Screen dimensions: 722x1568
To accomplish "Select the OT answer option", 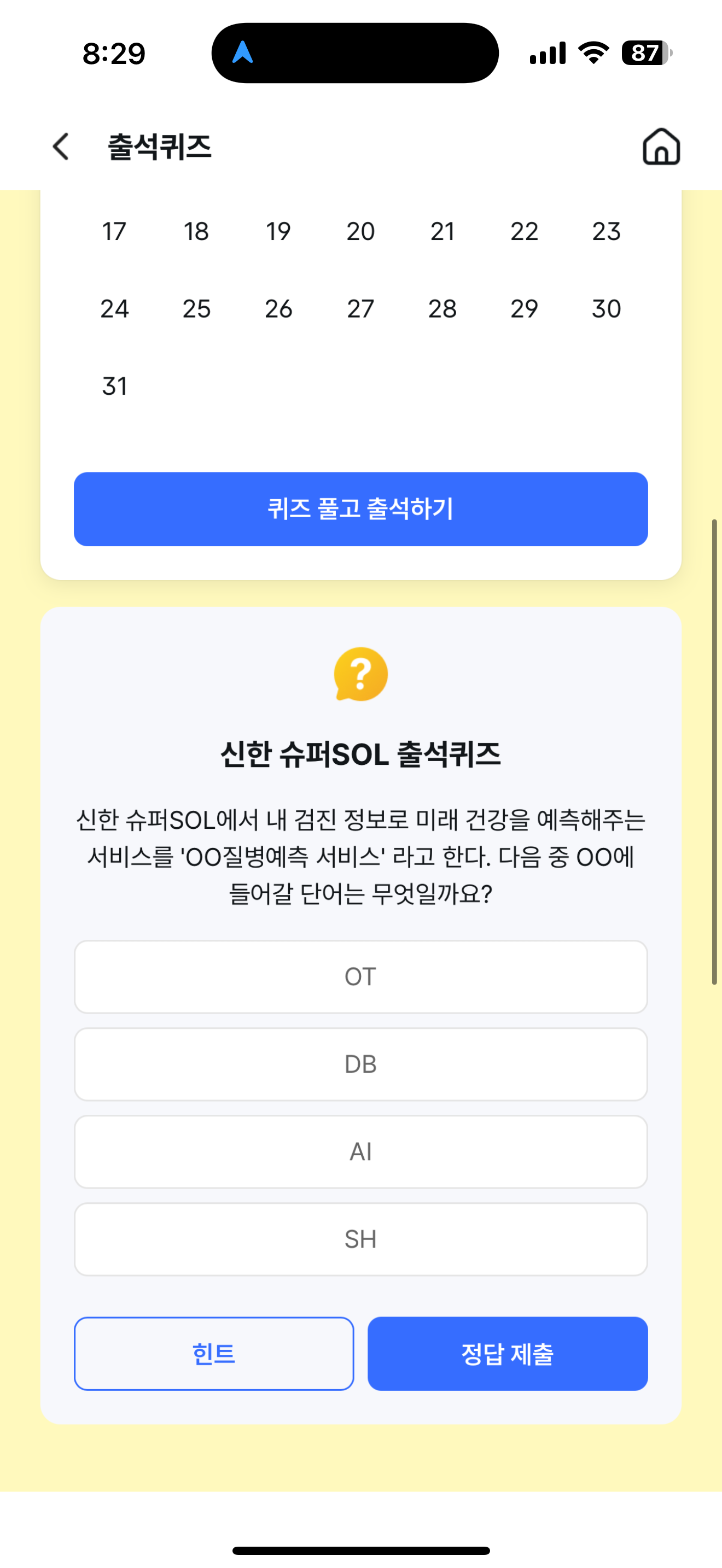I will (361, 977).
